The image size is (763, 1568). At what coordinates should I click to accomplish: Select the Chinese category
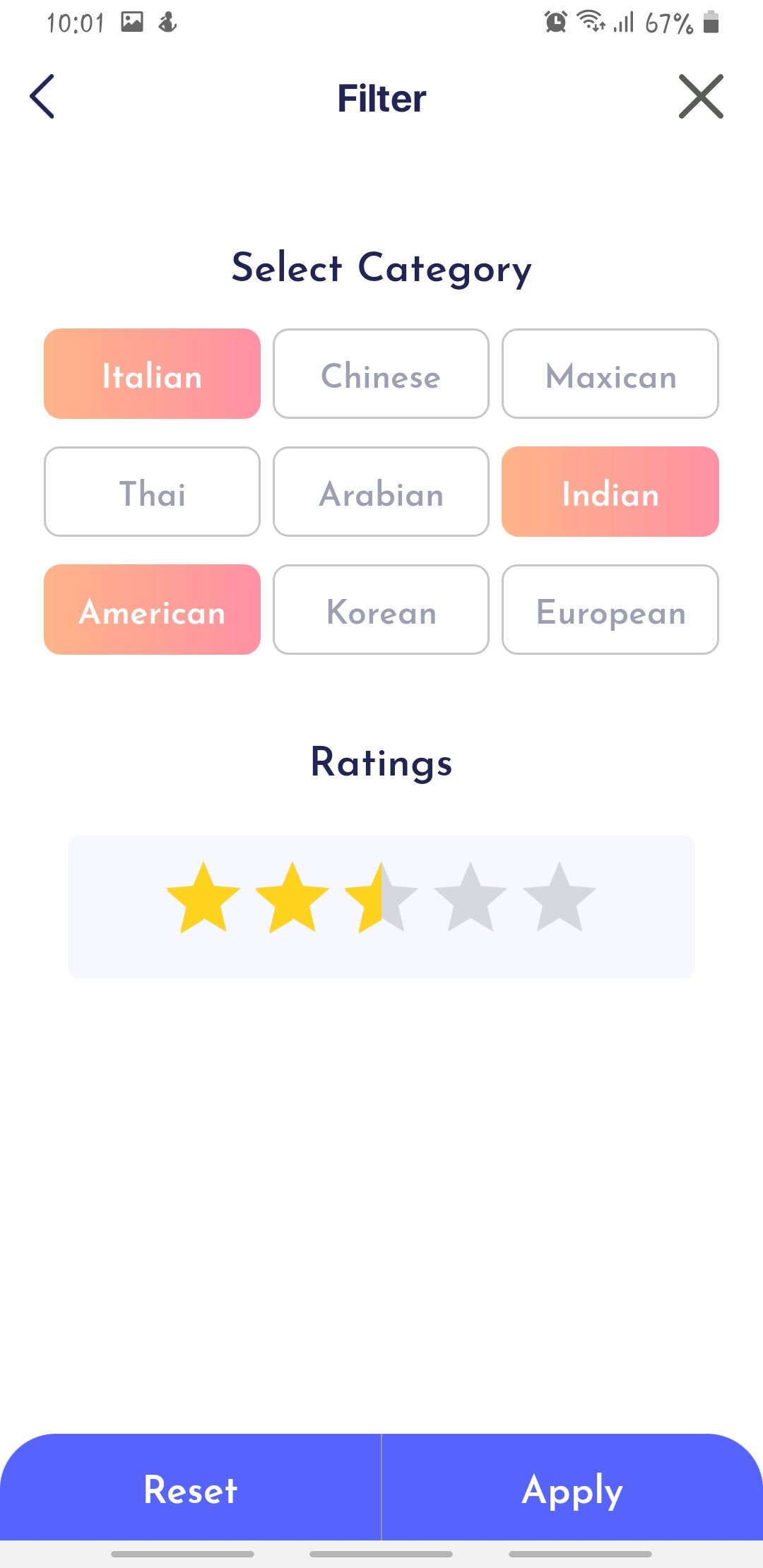point(381,374)
